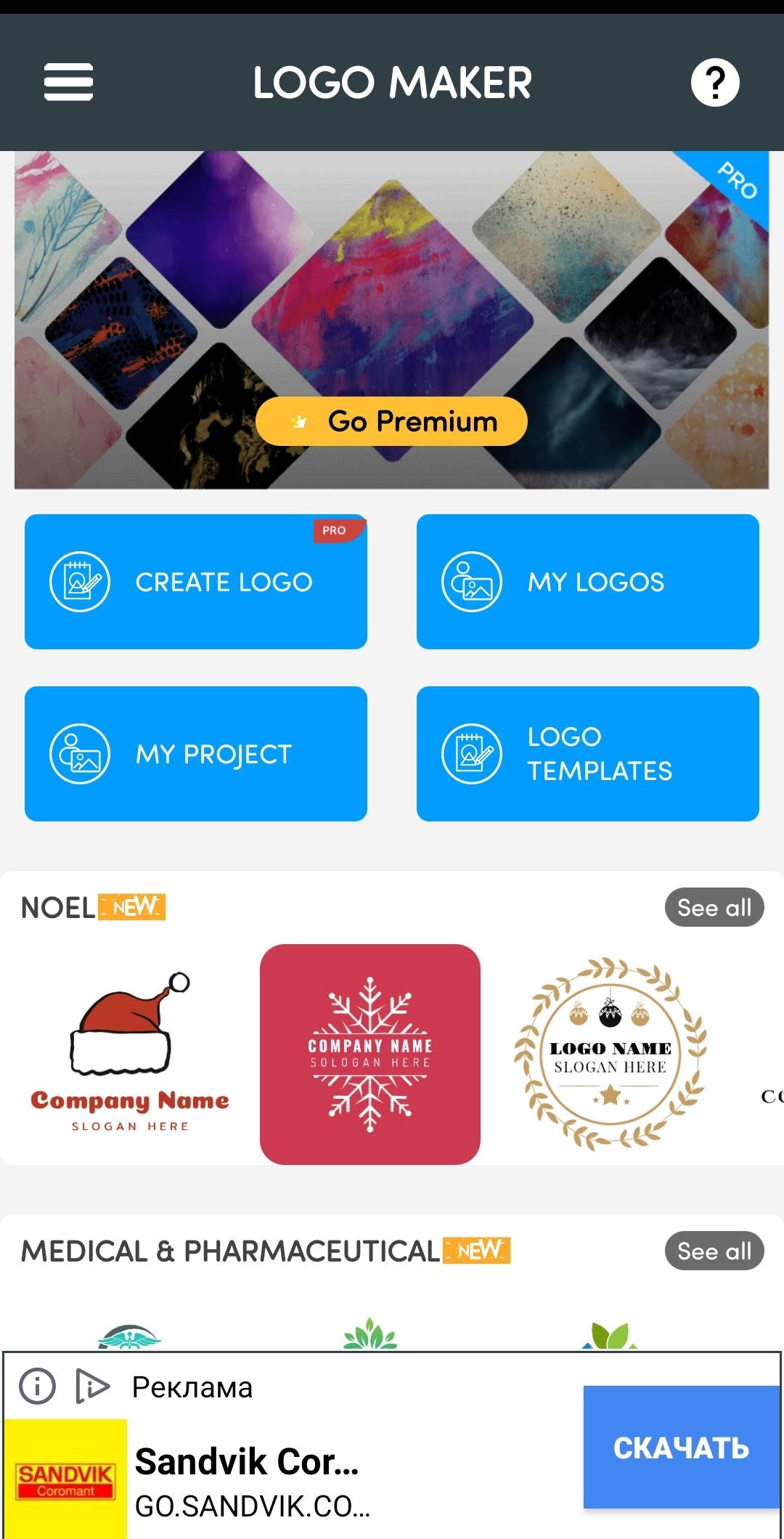Open the ad info icon
784x1539 pixels.
(x=37, y=1386)
